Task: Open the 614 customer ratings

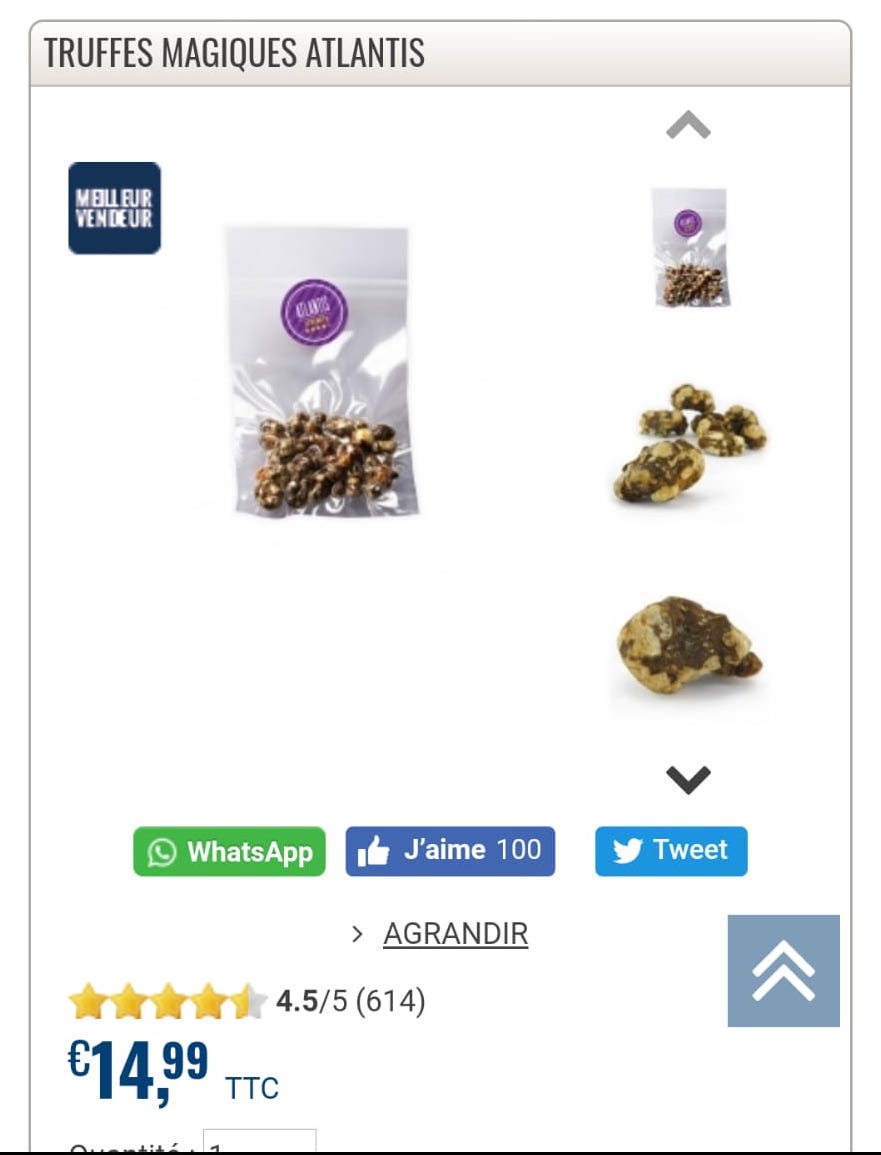Action: (390, 1001)
